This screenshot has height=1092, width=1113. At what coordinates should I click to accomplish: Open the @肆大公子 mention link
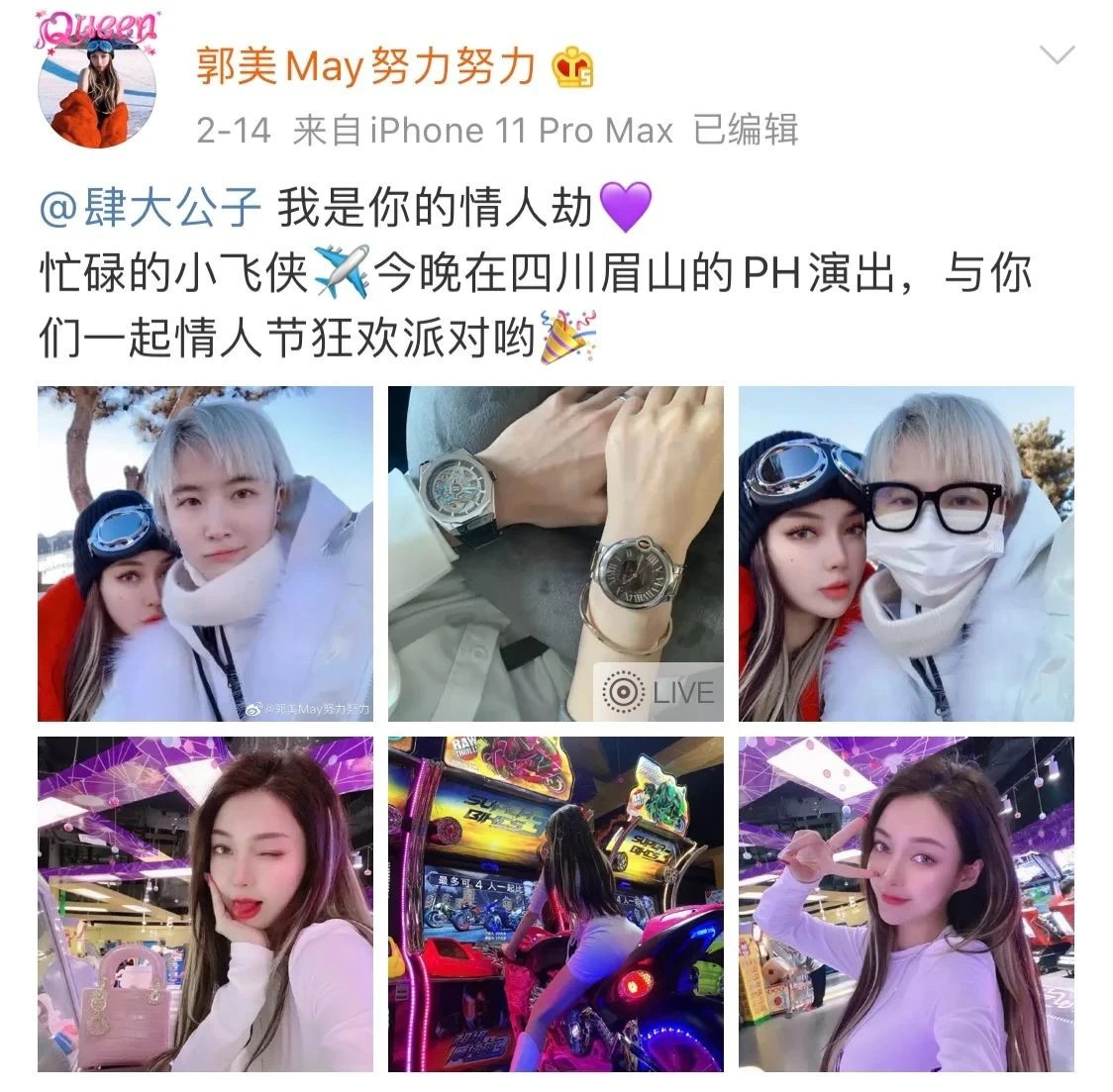[x=150, y=209]
